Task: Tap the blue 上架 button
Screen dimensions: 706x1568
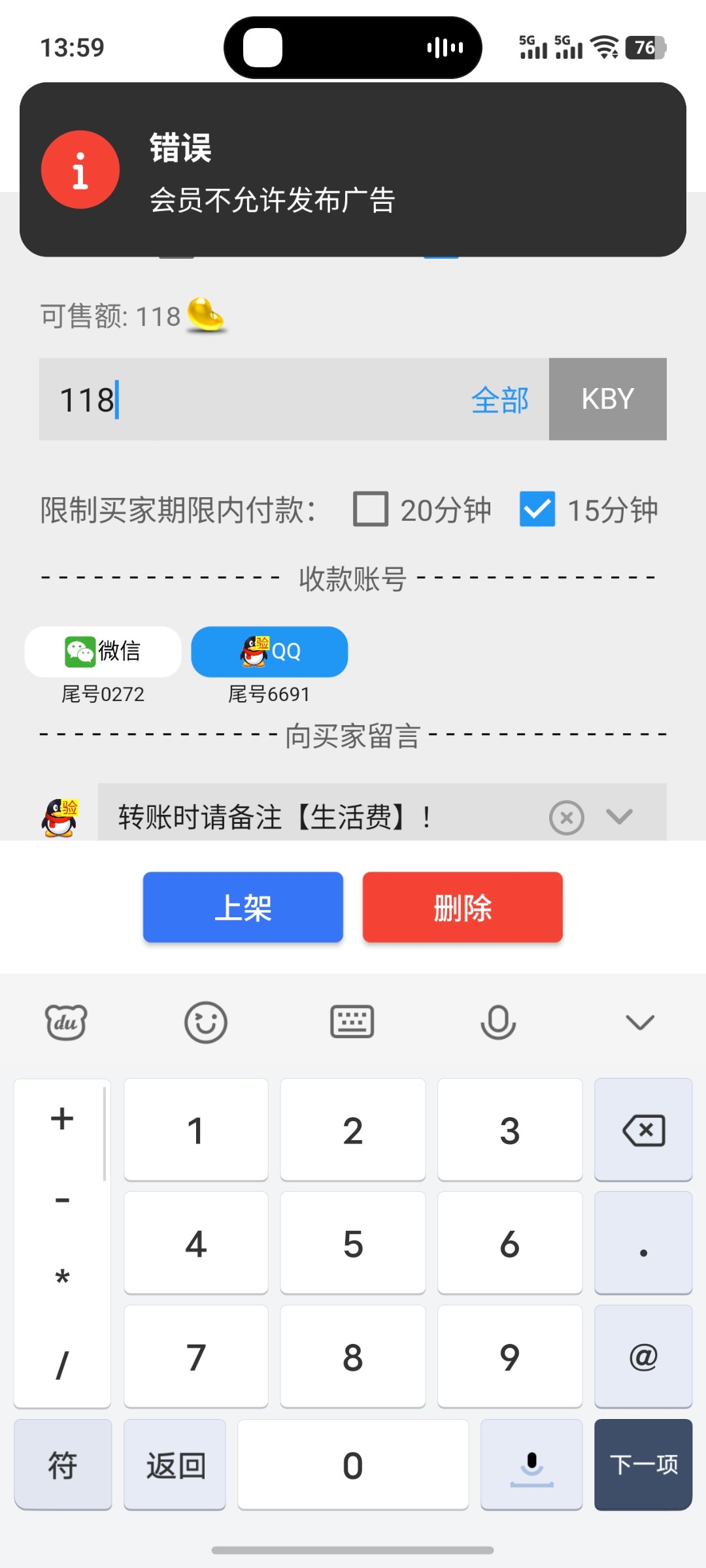Action: [x=243, y=907]
